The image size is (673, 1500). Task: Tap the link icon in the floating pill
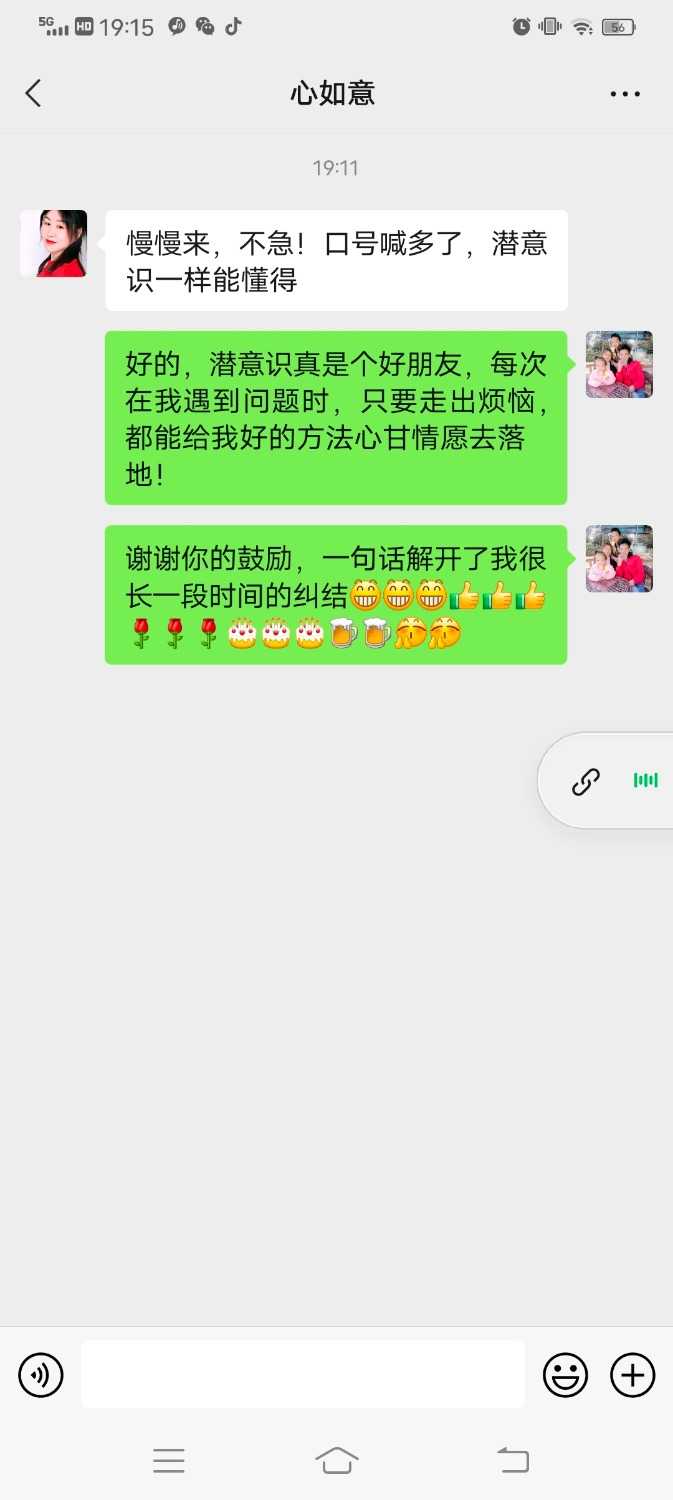[586, 781]
